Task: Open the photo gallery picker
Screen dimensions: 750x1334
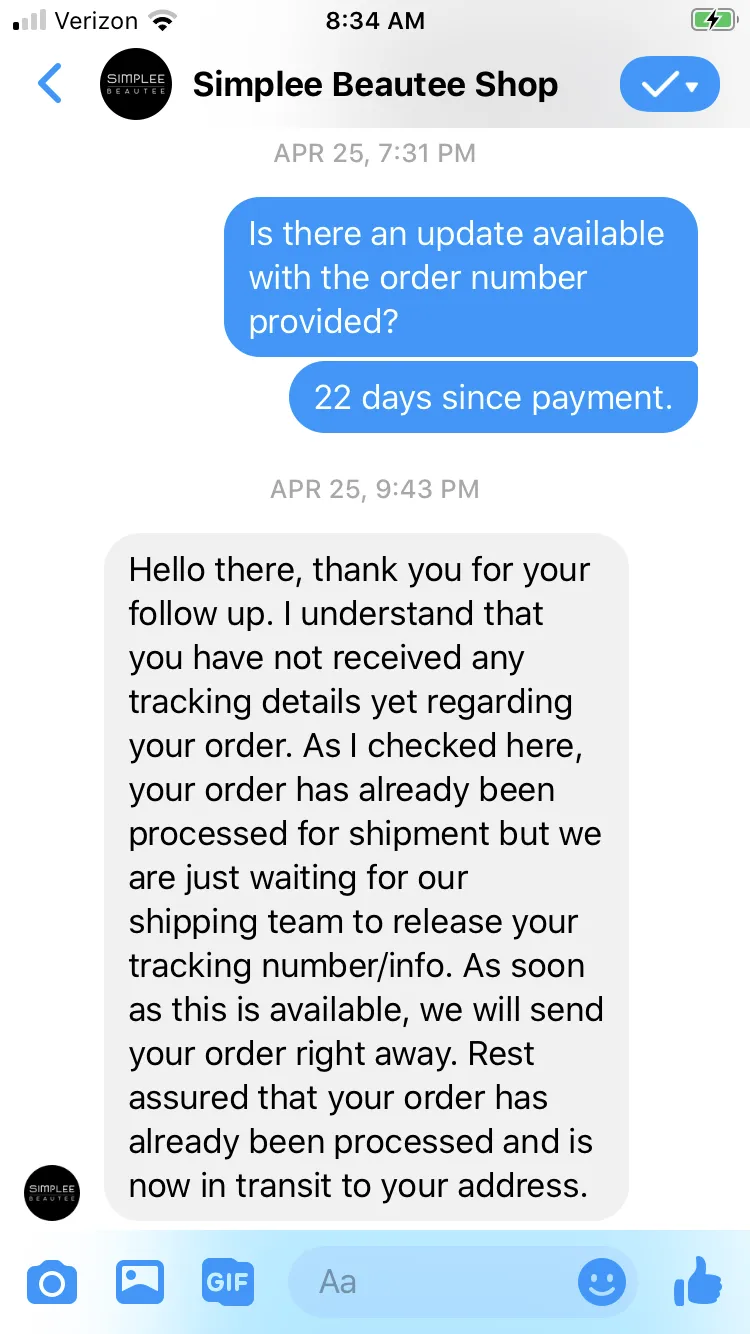Action: coord(140,1281)
